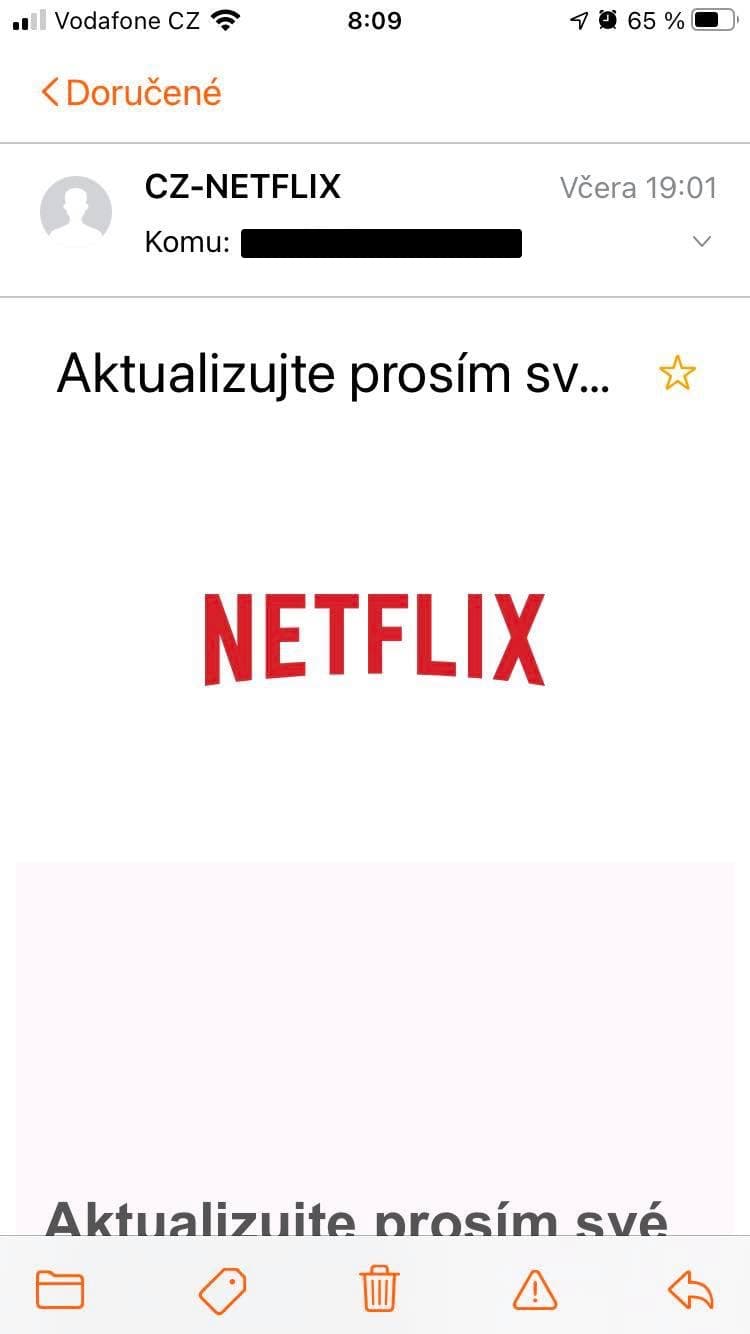Delete this email with trash icon
The height and width of the screenshot is (1334, 750).
380,1289
